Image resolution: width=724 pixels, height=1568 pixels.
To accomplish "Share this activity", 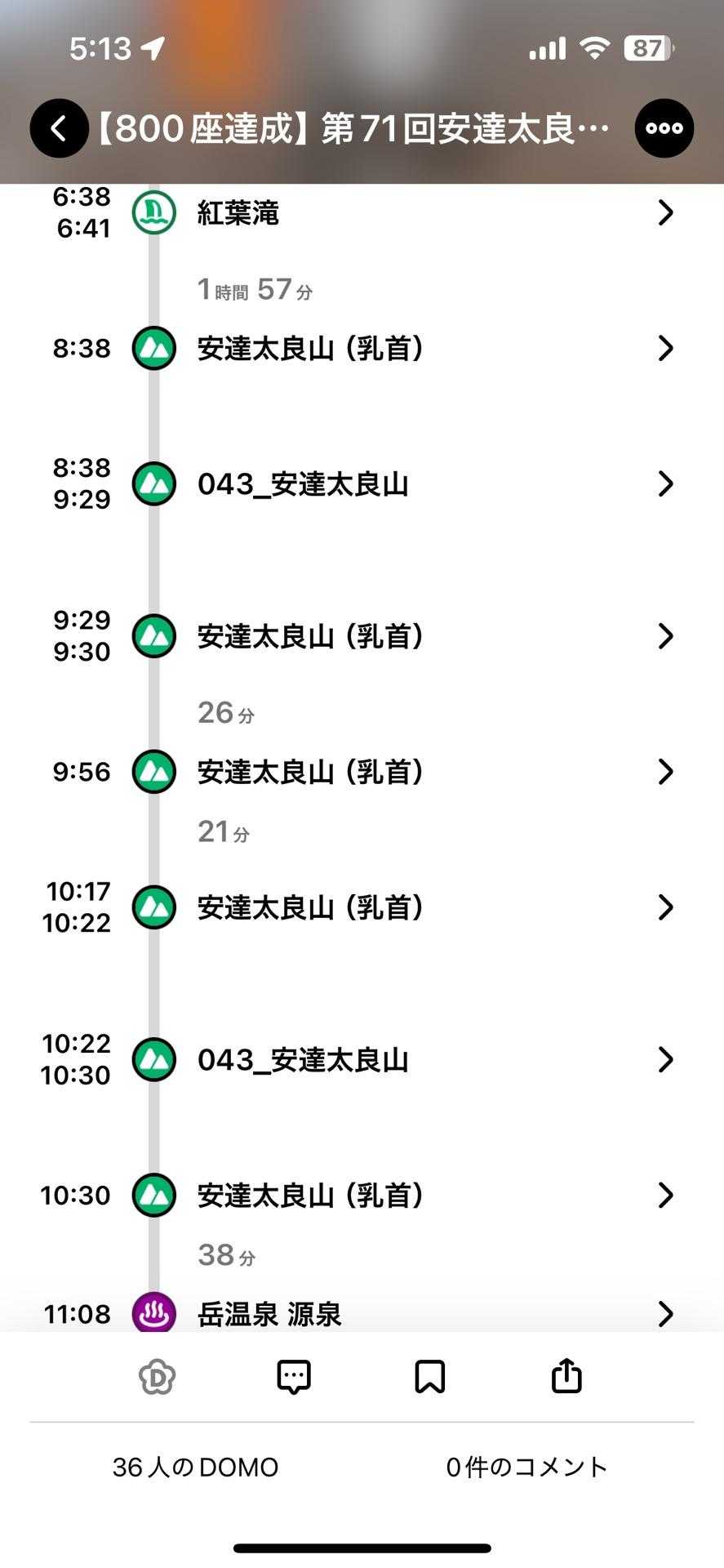I will (566, 1376).
